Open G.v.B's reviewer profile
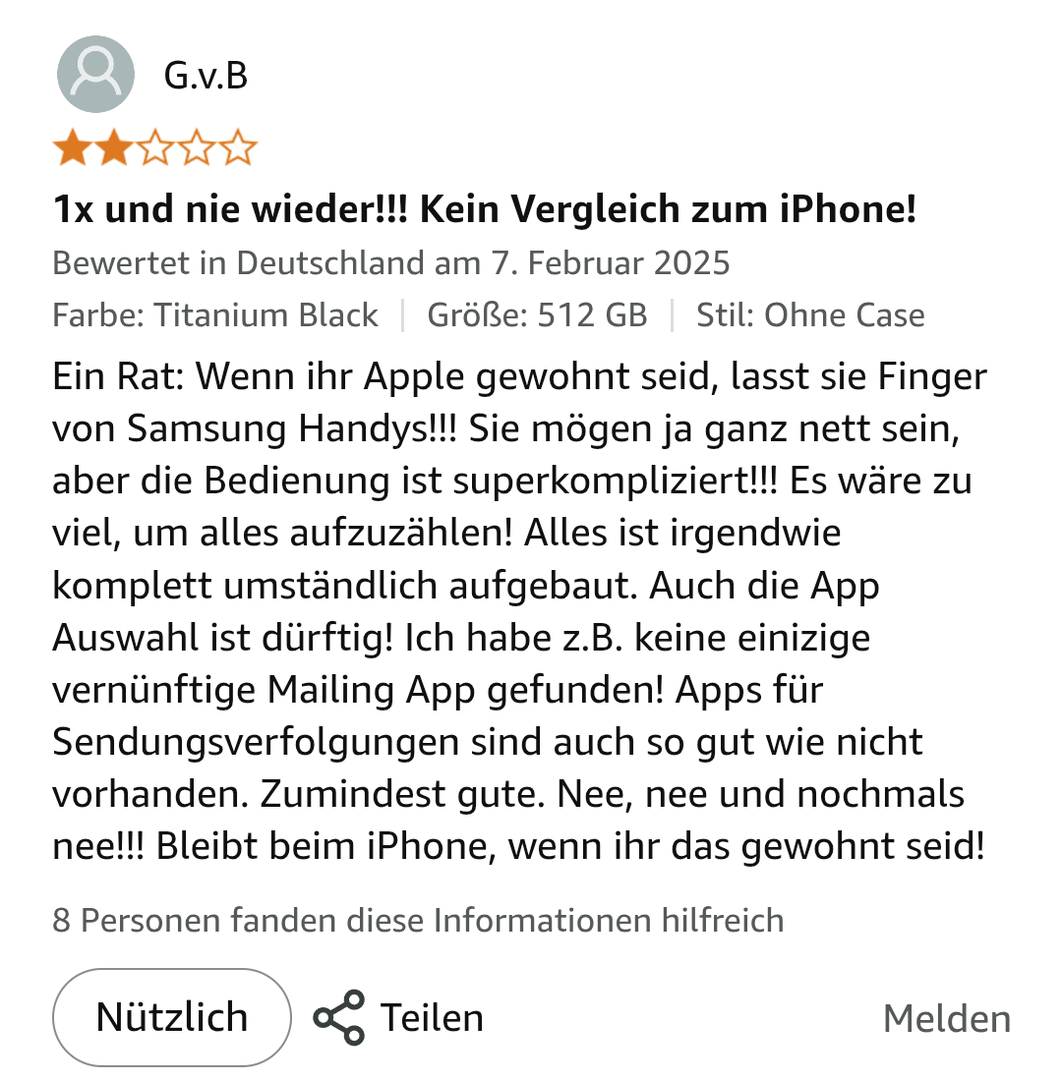The image size is (1062, 1080). [205, 75]
